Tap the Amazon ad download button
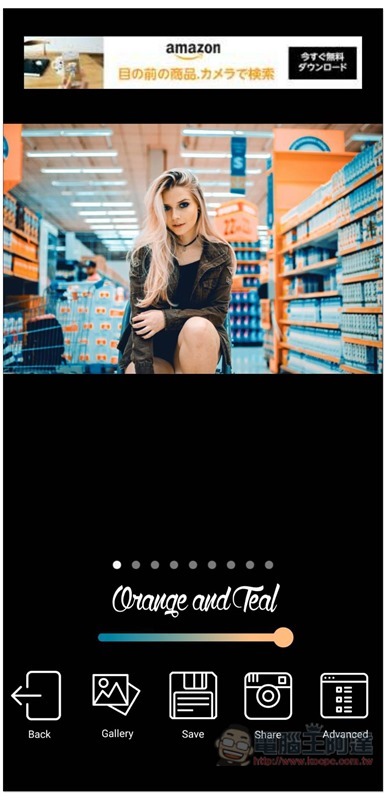This screenshot has height=800, width=386. [x=322, y=63]
